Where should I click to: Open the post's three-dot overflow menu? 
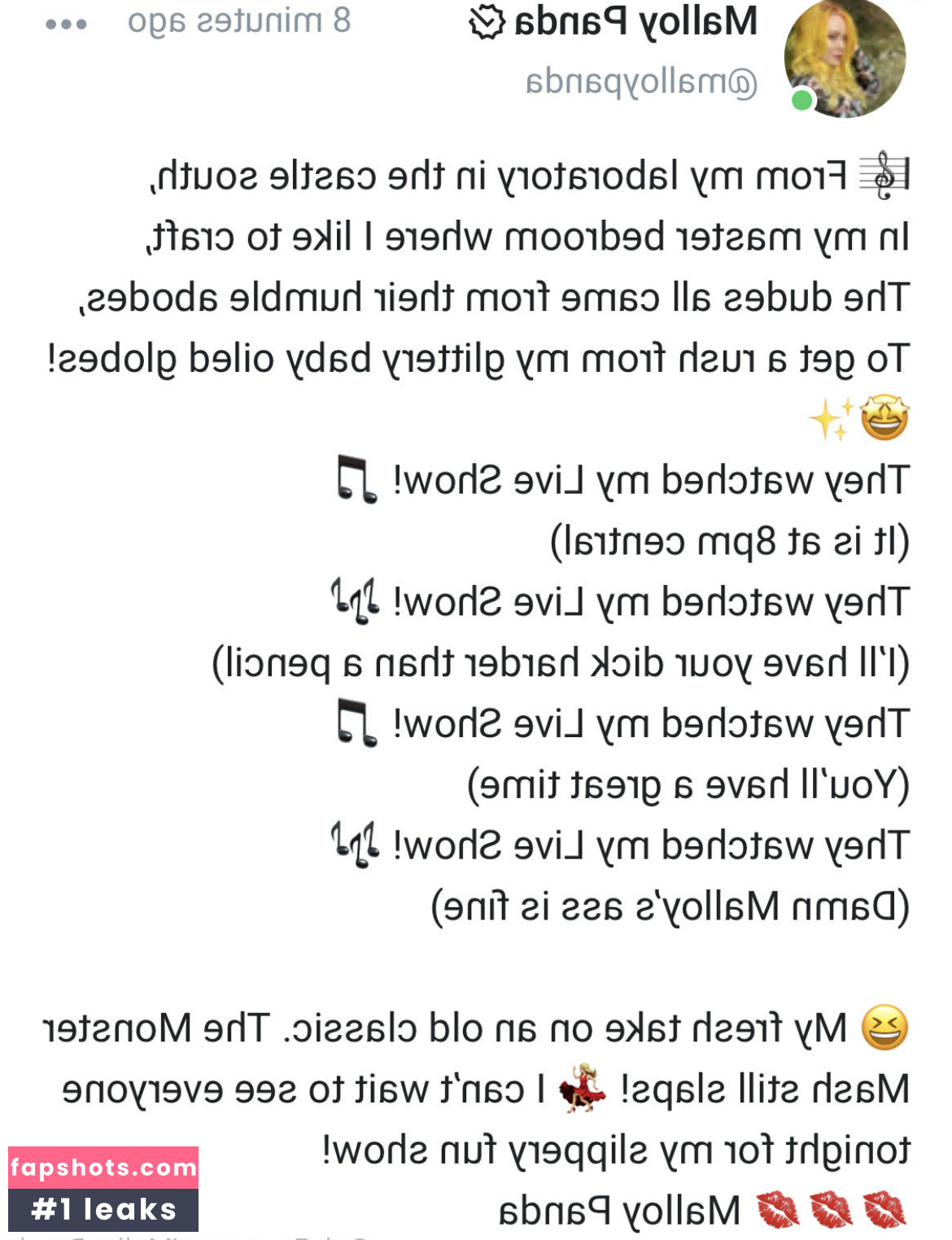pos(66,24)
